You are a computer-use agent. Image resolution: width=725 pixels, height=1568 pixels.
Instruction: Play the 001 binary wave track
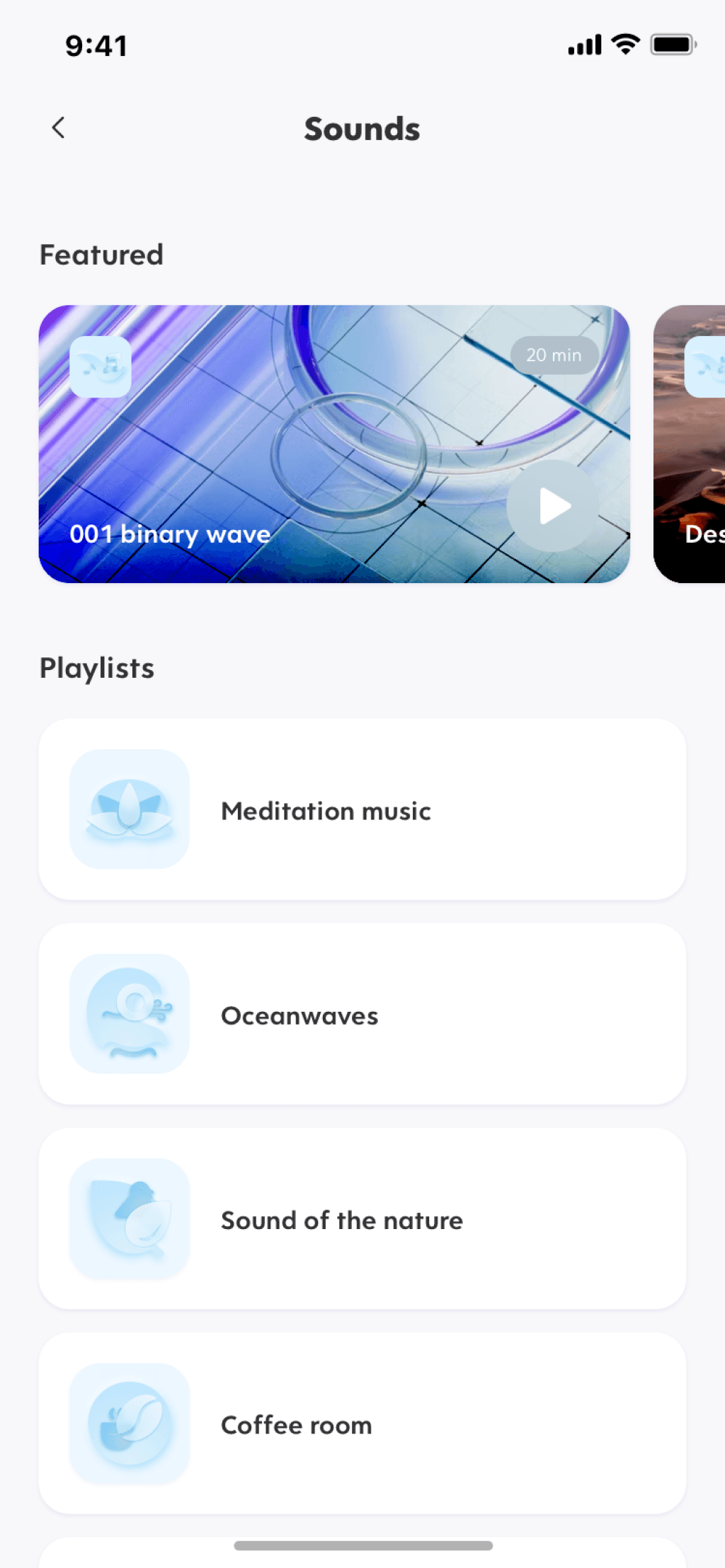554,506
